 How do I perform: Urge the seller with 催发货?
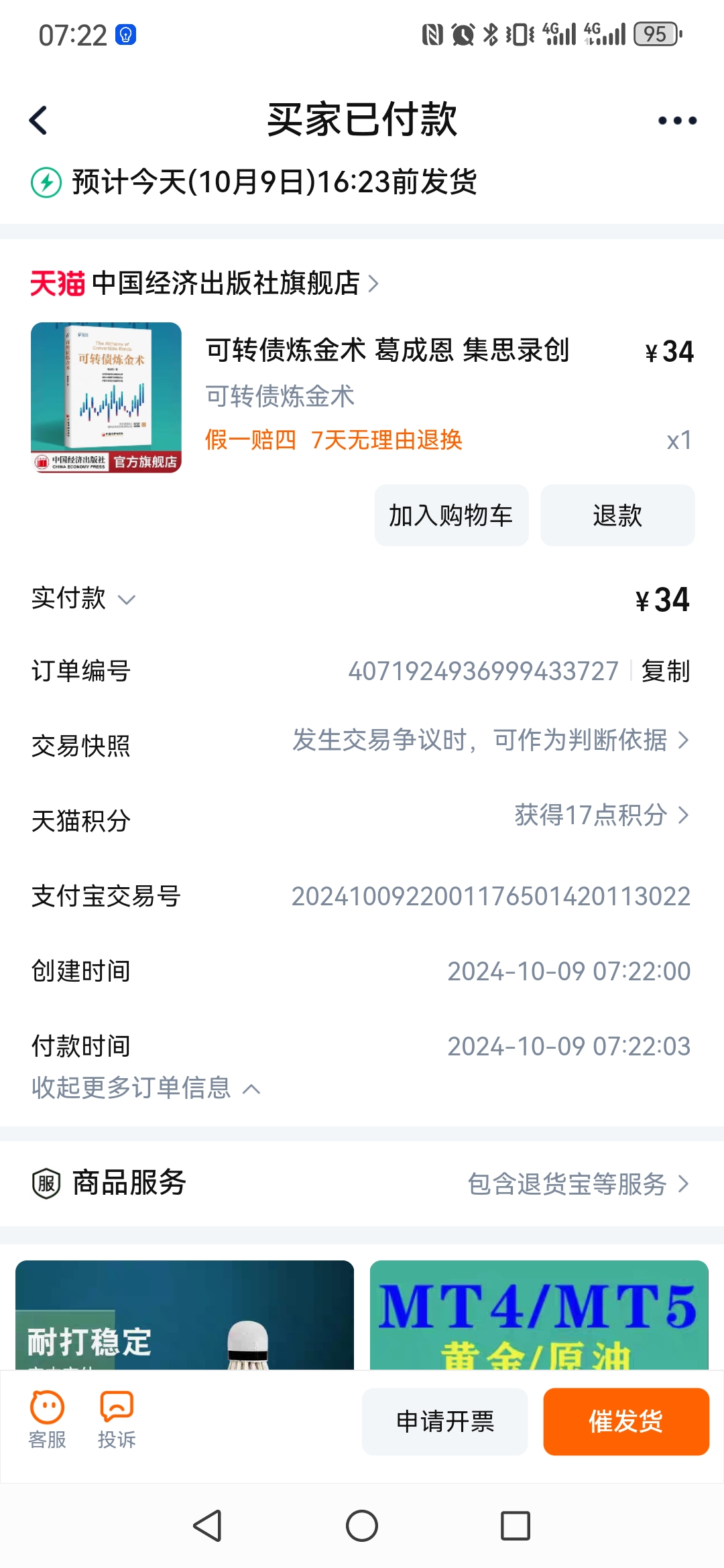point(625,1421)
